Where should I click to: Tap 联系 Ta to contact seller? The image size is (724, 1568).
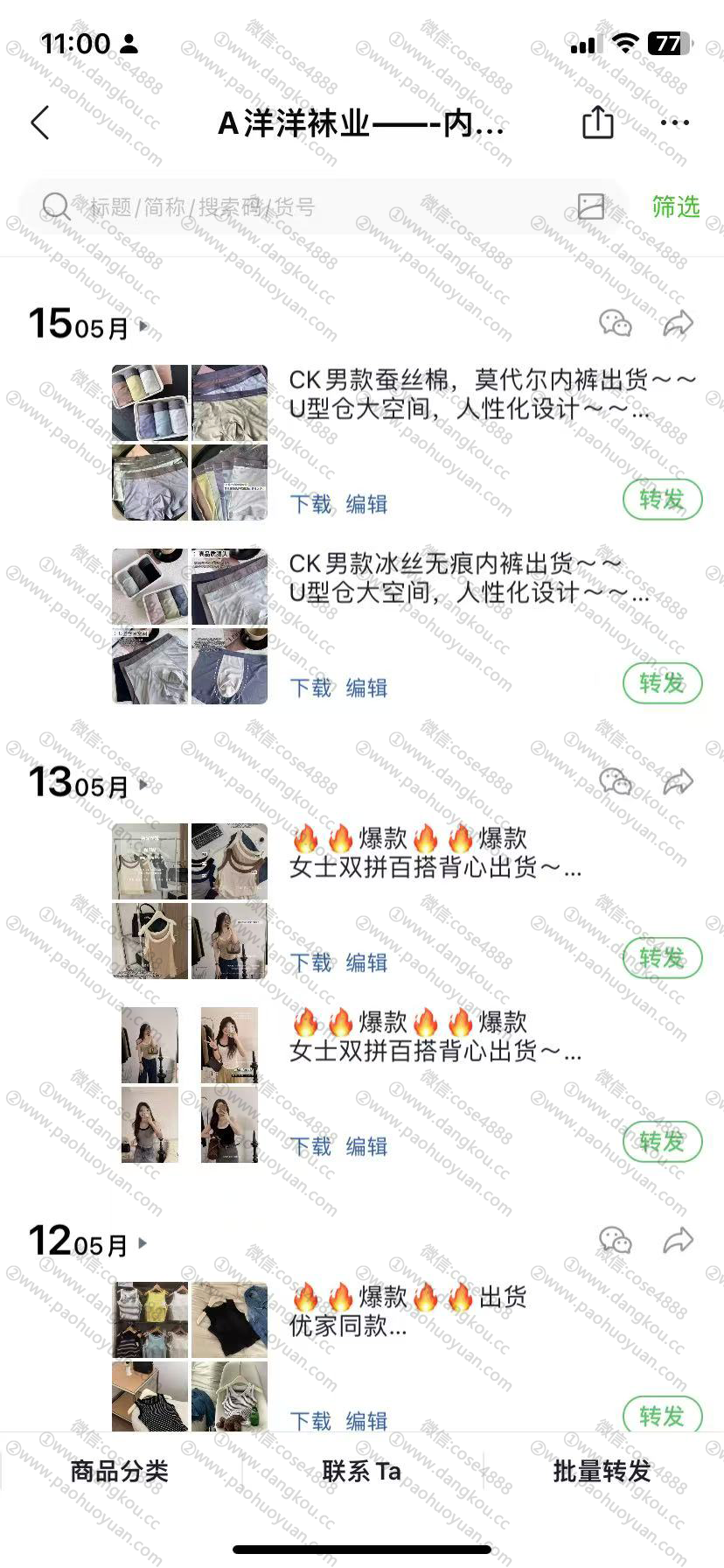pyautogui.click(x=361, y=1472)
